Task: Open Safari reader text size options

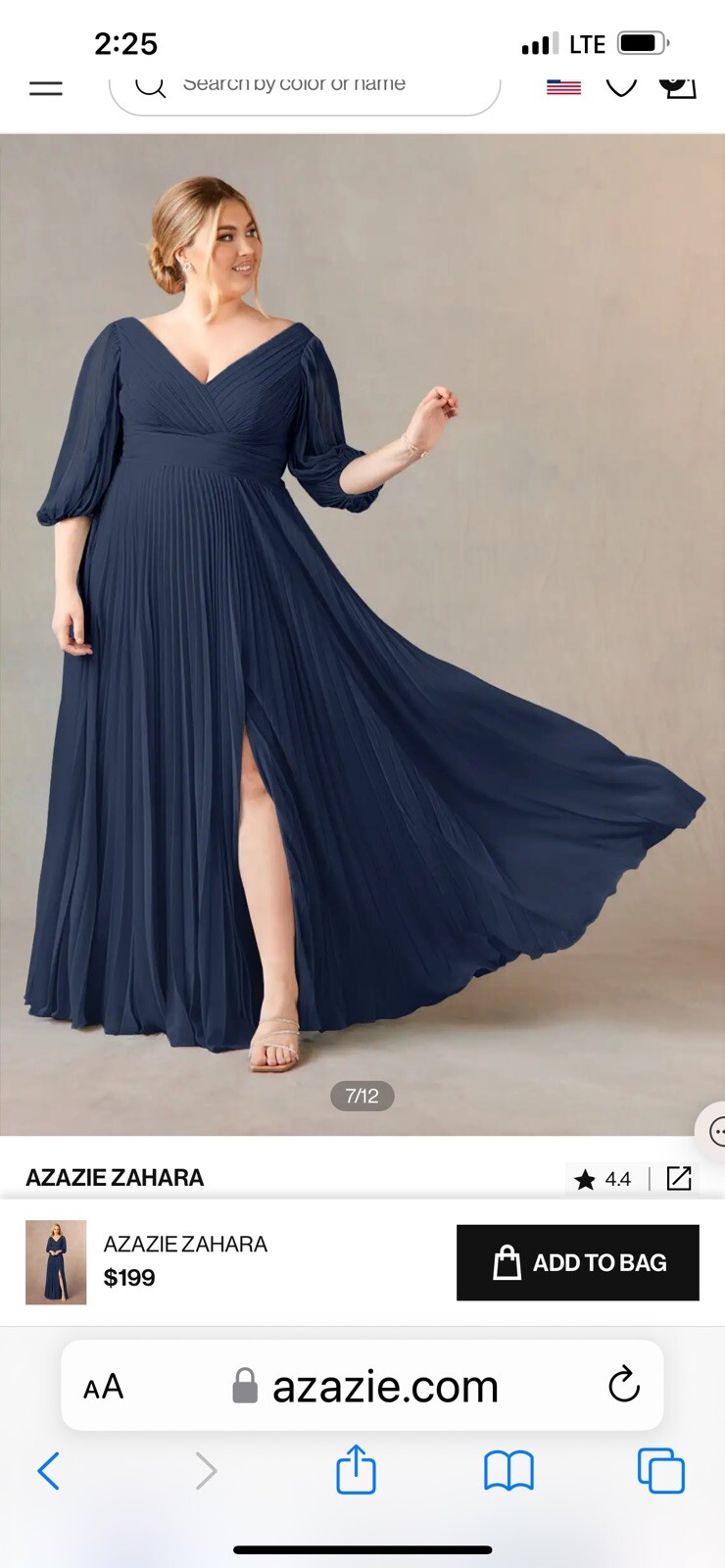Action: click(x=104, y=1387)
